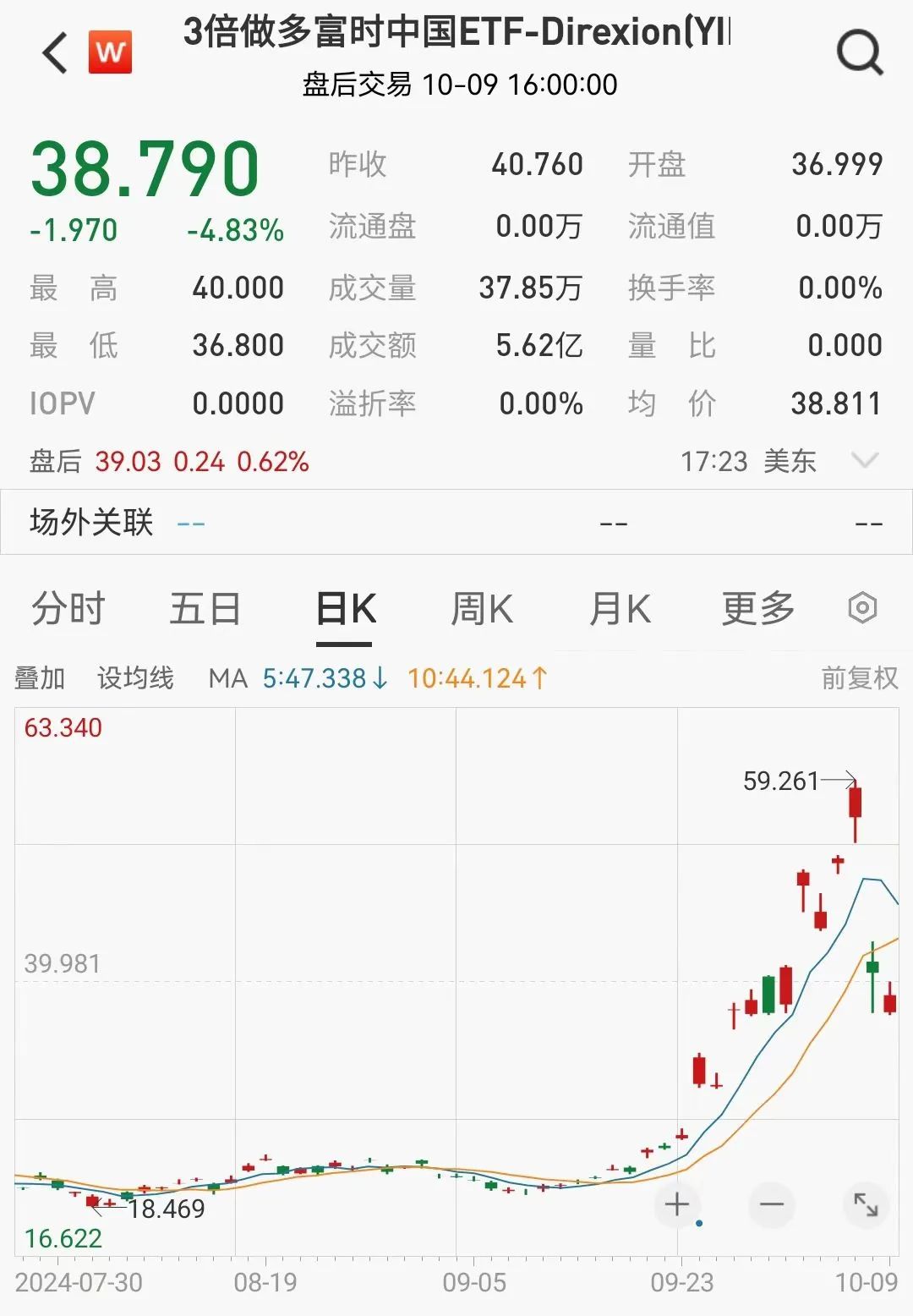This screenshot has height=1316, width=913.
Task: Select the 日K chart tab
Action: coord(345,609)
